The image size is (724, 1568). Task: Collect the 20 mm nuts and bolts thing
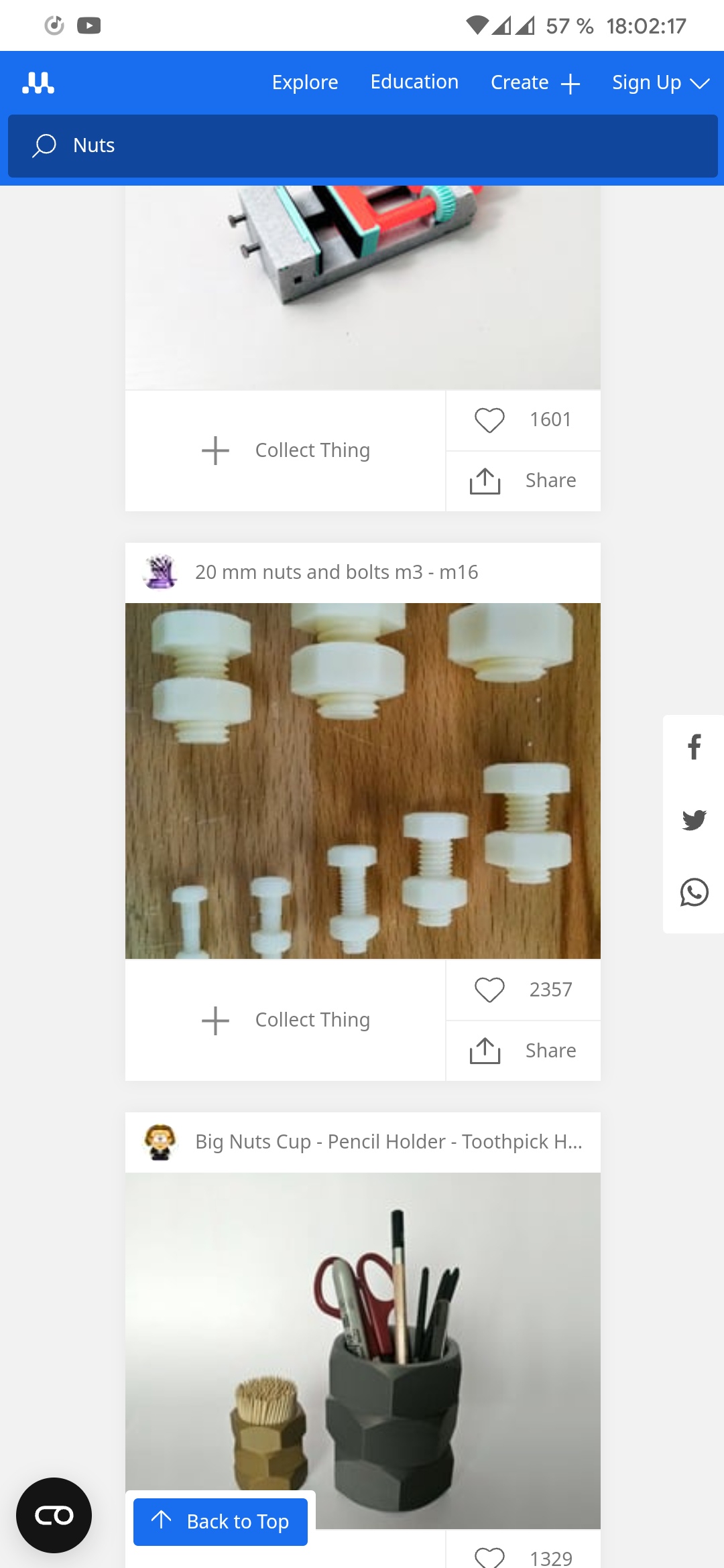pos(286,1020)
